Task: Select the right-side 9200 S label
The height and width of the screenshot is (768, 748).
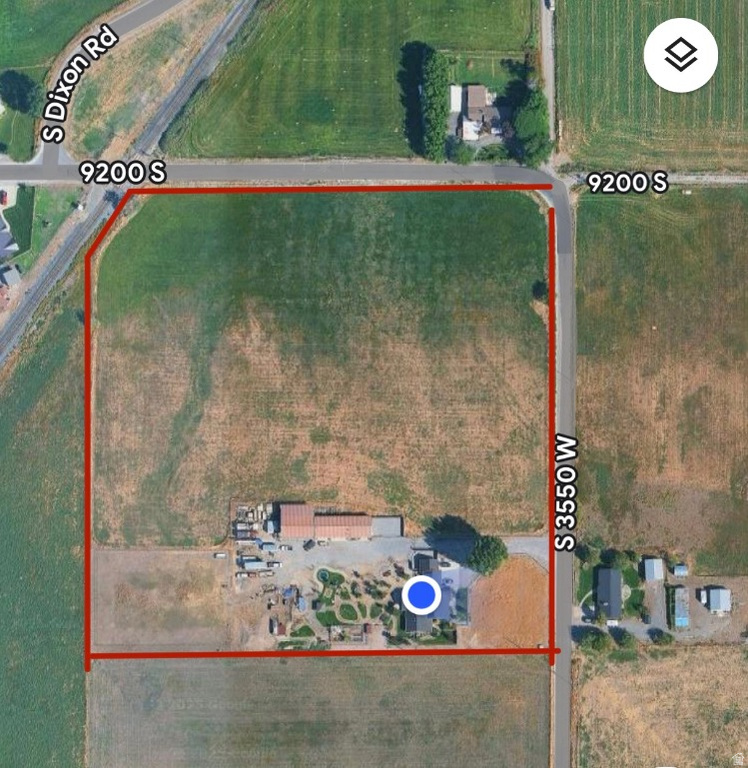Action: pyautogui.click(x=629, y=183)
